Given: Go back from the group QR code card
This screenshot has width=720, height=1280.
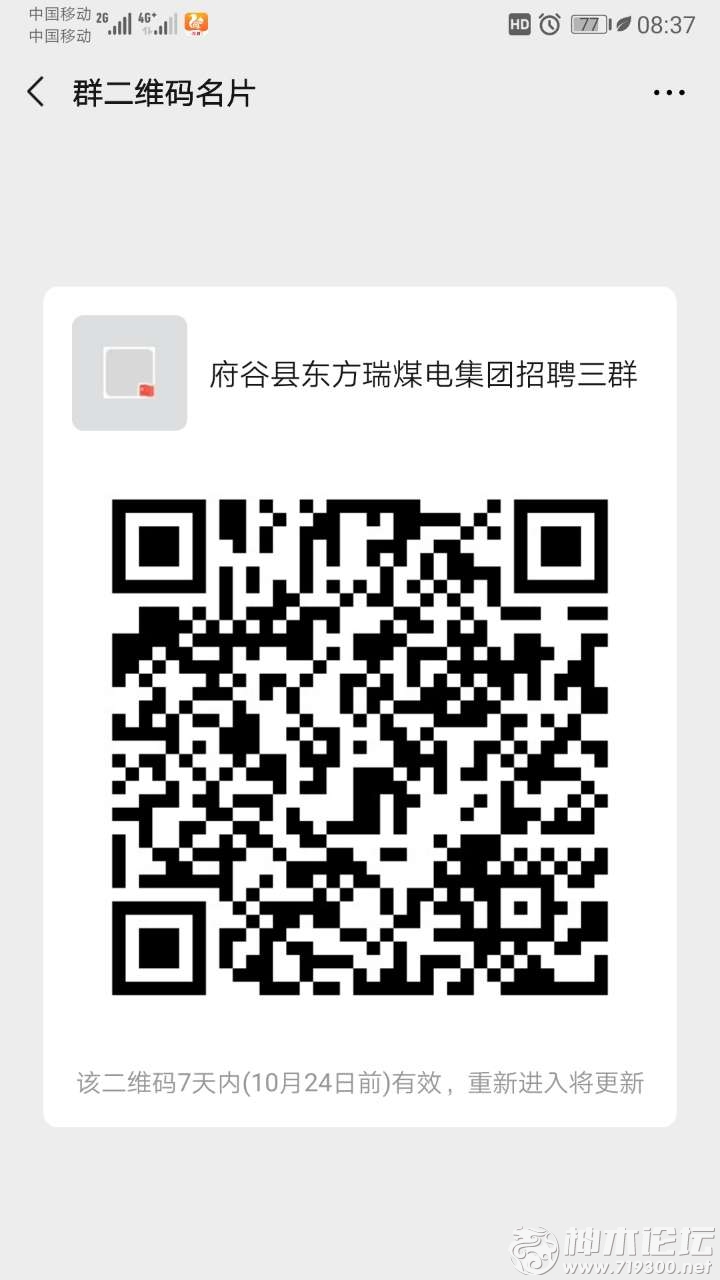Looking at the screenshot, I should tap(36, 93).
